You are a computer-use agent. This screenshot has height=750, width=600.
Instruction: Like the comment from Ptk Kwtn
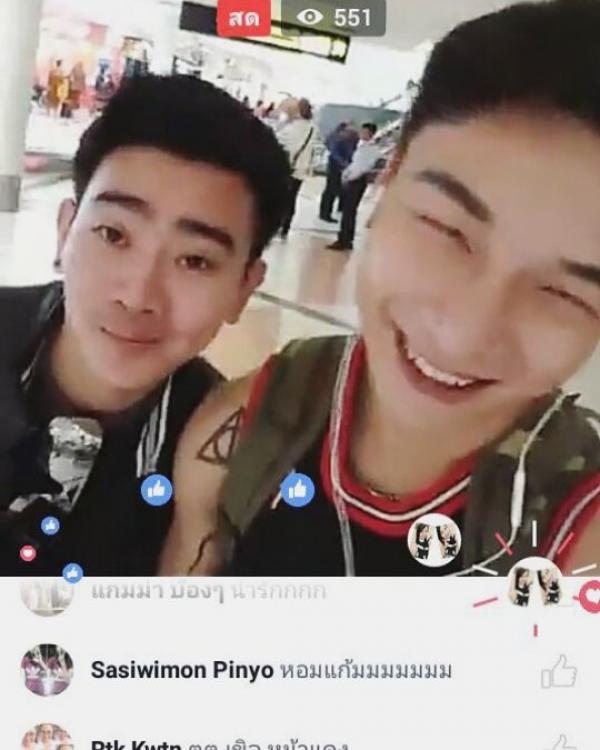[563, 743]
